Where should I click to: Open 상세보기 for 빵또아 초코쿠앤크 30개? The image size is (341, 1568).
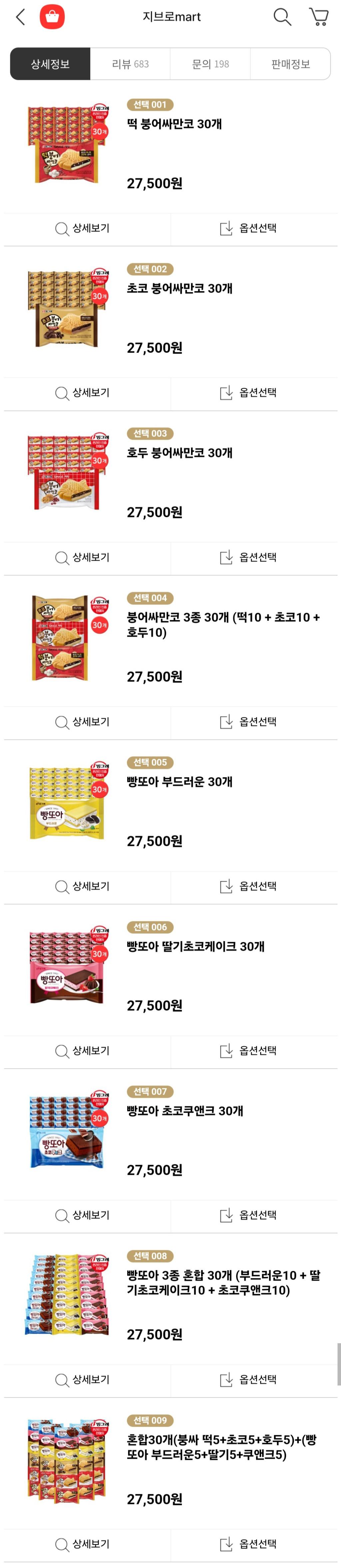(83, 1215)
